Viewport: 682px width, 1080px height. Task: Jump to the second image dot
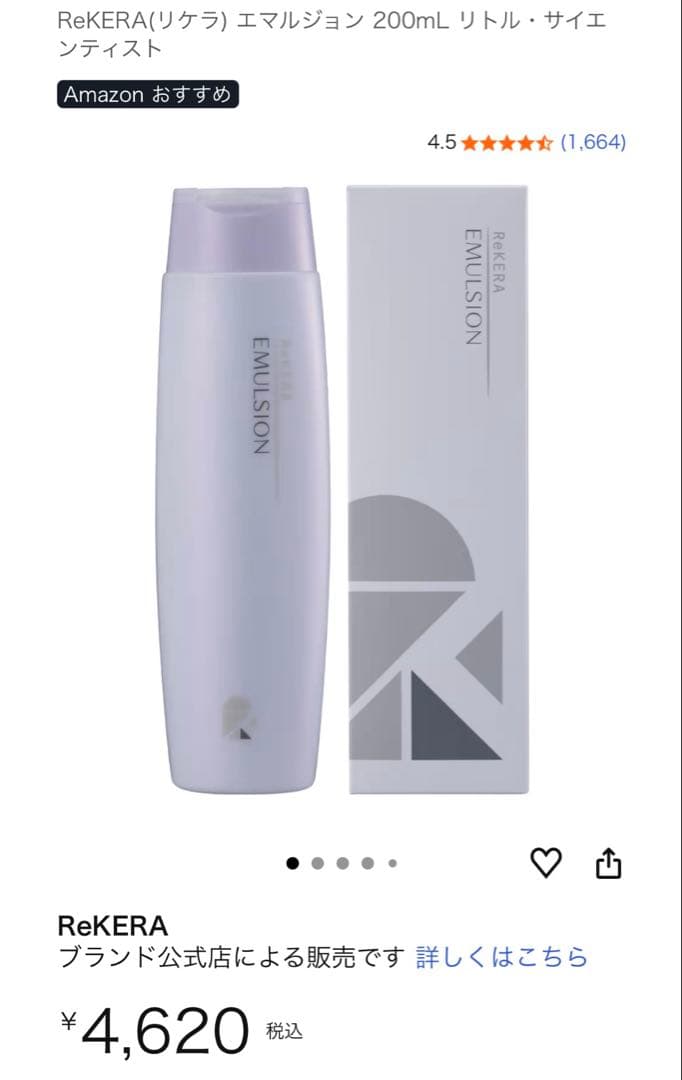(318, 863)
